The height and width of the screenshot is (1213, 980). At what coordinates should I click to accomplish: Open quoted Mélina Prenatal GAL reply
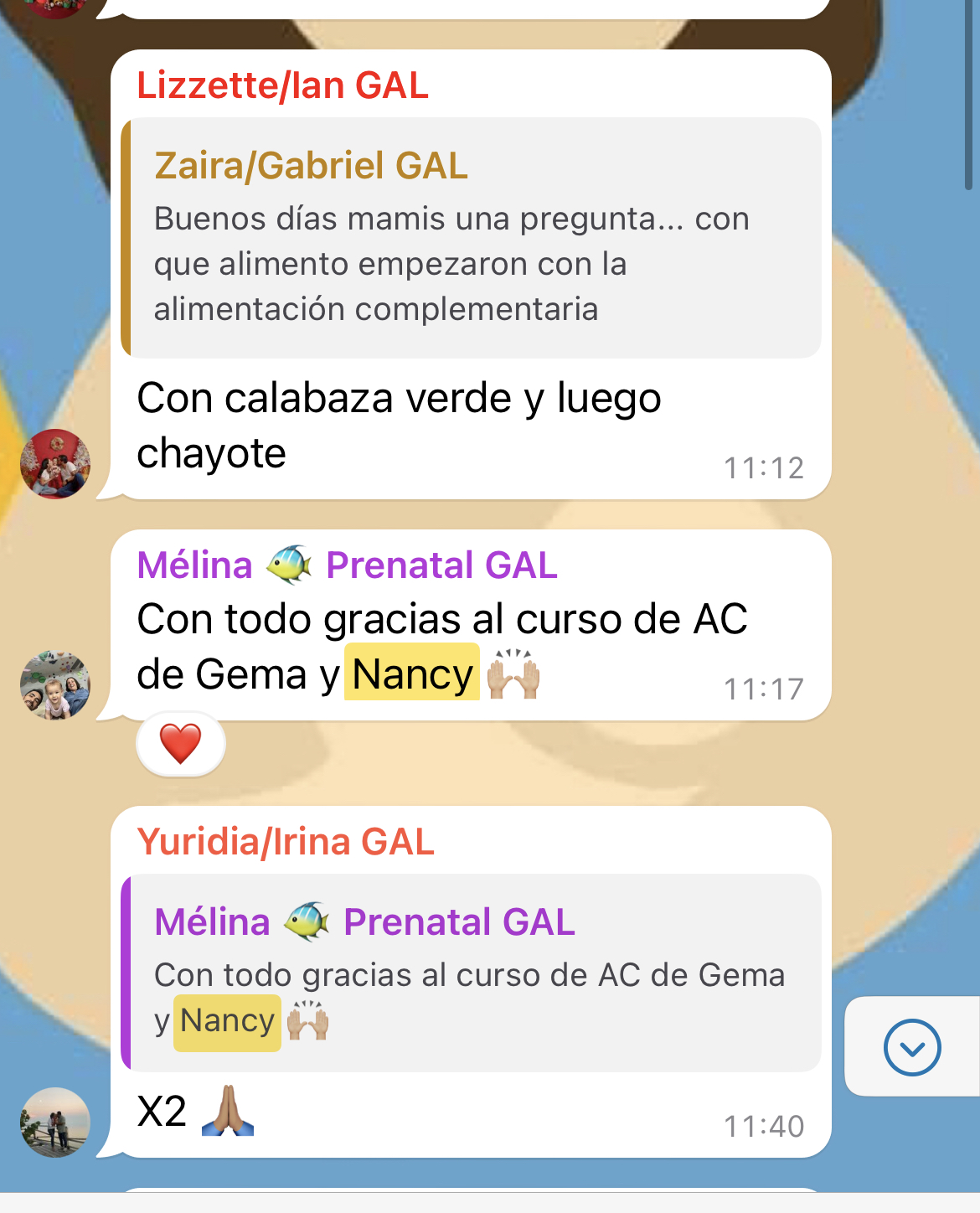coord(472,972)
